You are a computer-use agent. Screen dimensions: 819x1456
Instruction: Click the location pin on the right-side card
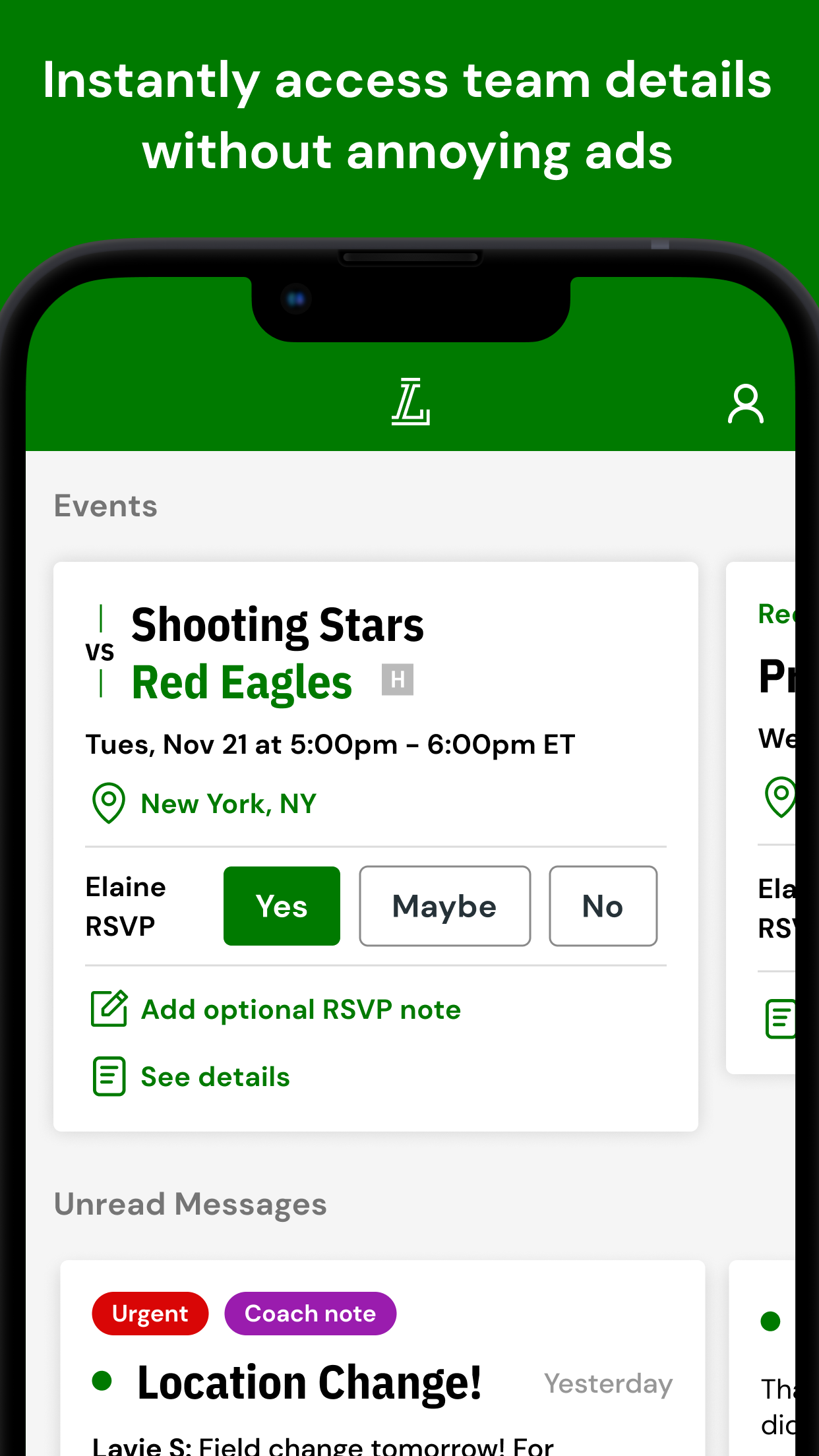pyautogui.click(x=781, y=796)
